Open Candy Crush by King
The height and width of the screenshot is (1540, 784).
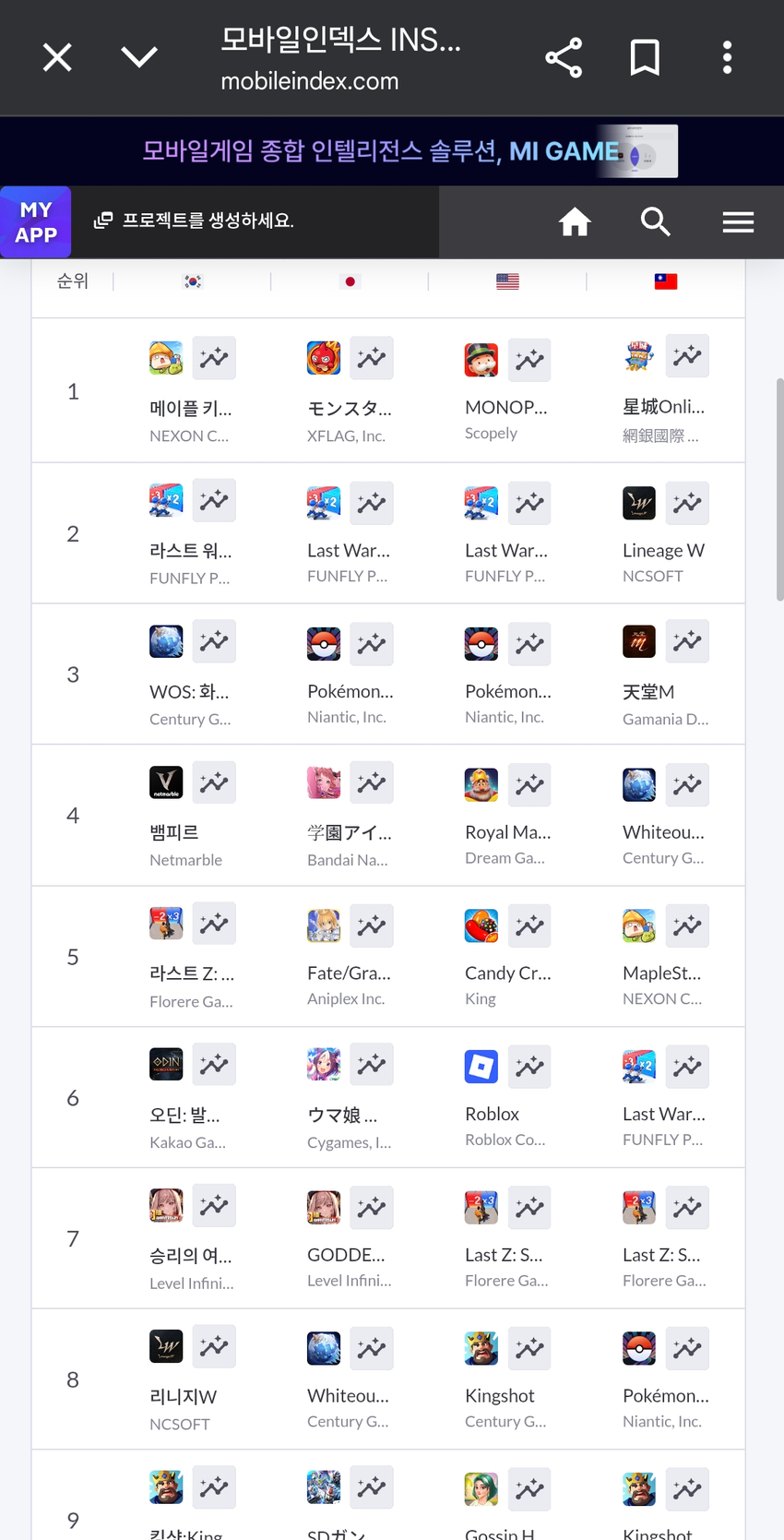tap(507, 973)
